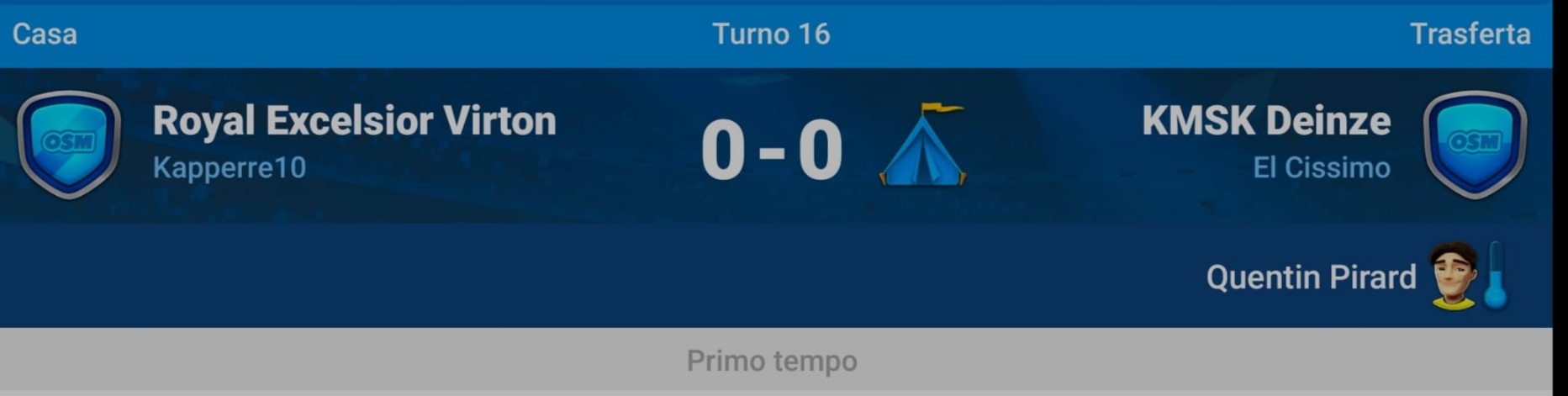The image size is (1568, 396).
Task: Tap the training camp tent icon
Action: tap(923, 145)
